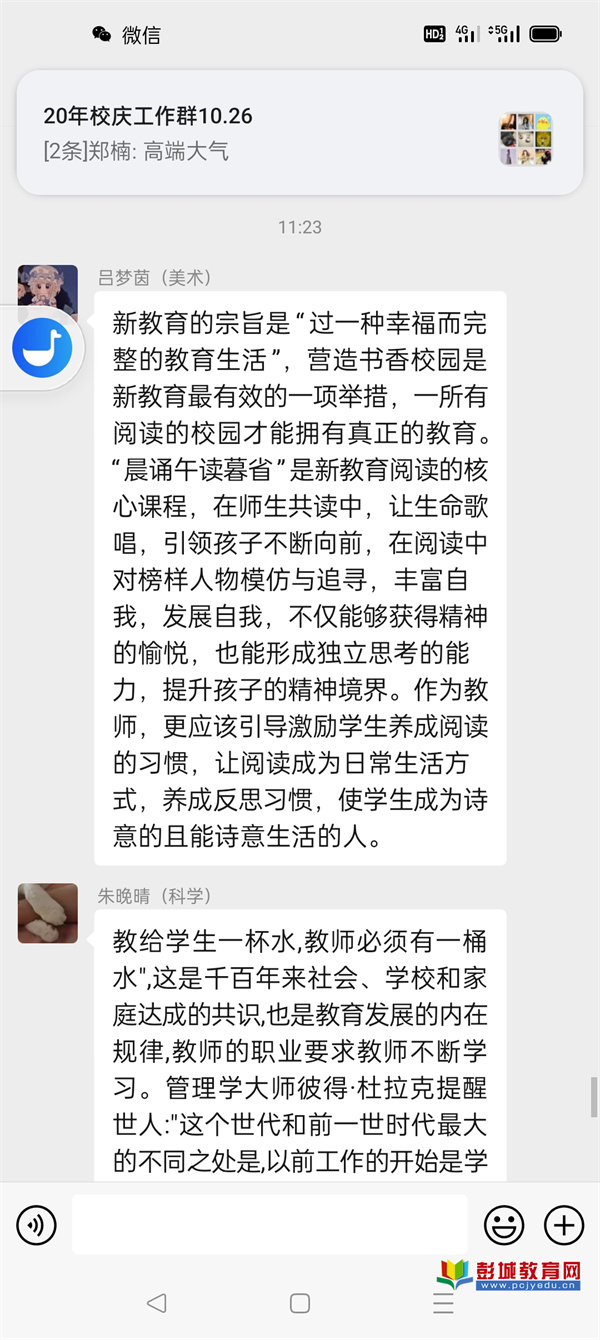This screenshot has width=600, height=1340.
Task: Focus the chat message text field
Action: coord(269,1224)
